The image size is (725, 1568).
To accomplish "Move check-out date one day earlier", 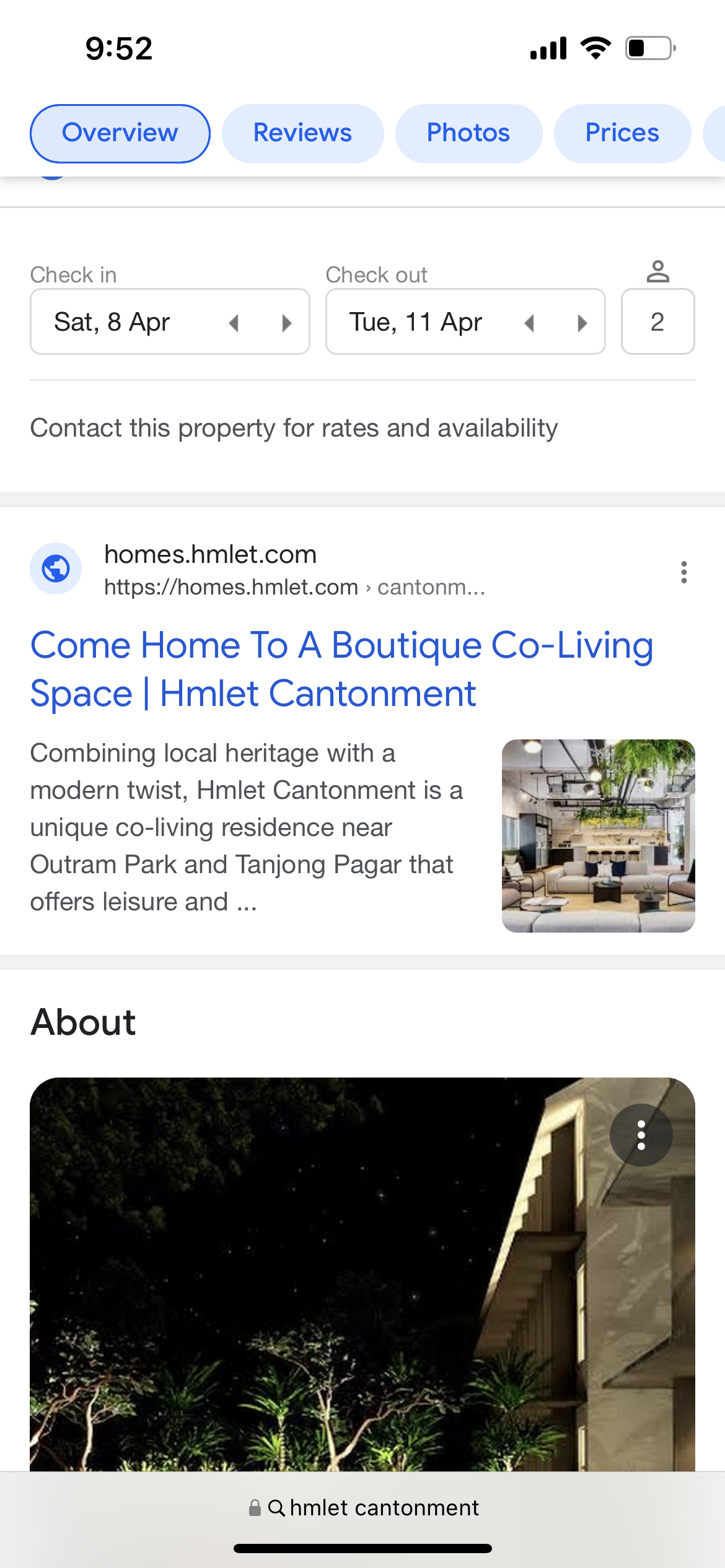I will [x=529, y=323].
